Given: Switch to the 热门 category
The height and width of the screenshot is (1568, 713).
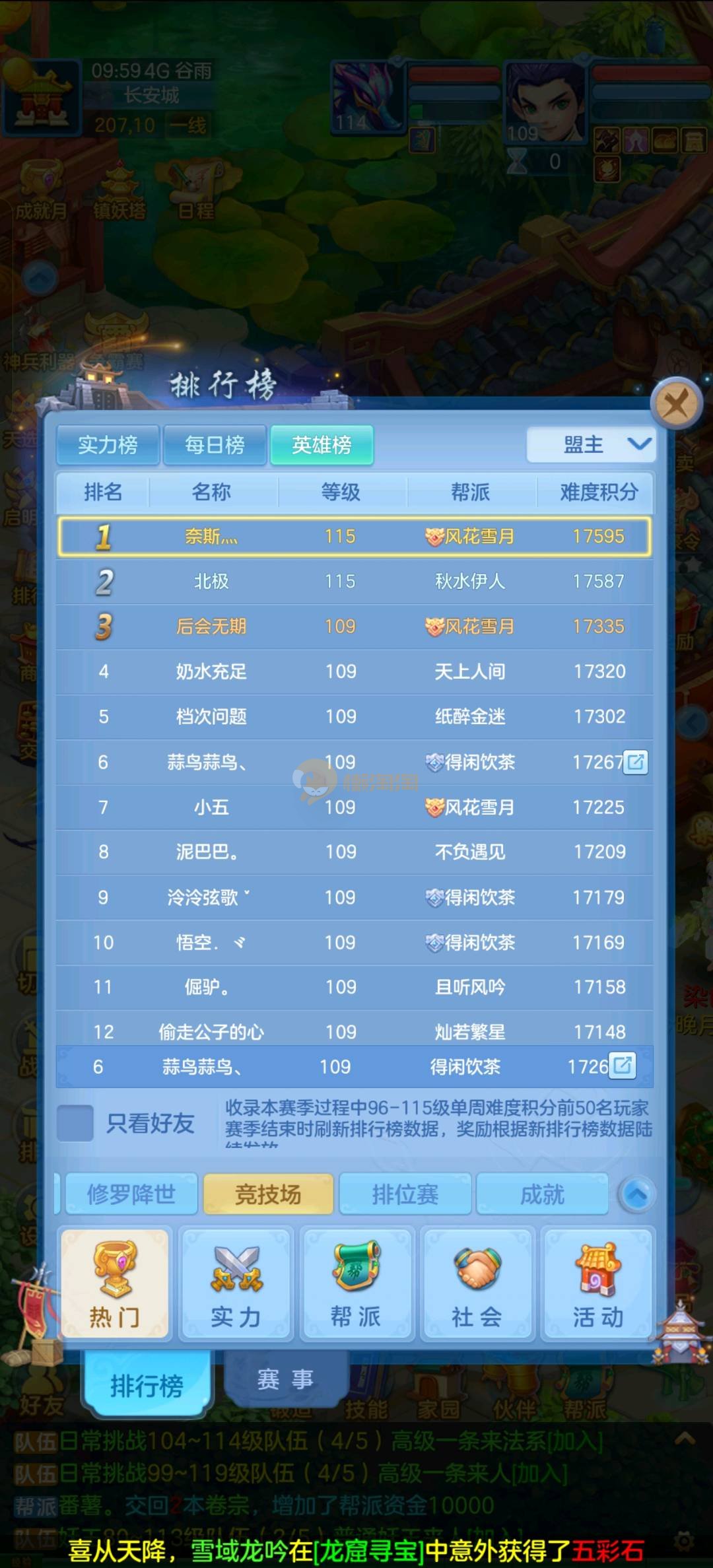Looking at the screenshot, I should 115,1284.
